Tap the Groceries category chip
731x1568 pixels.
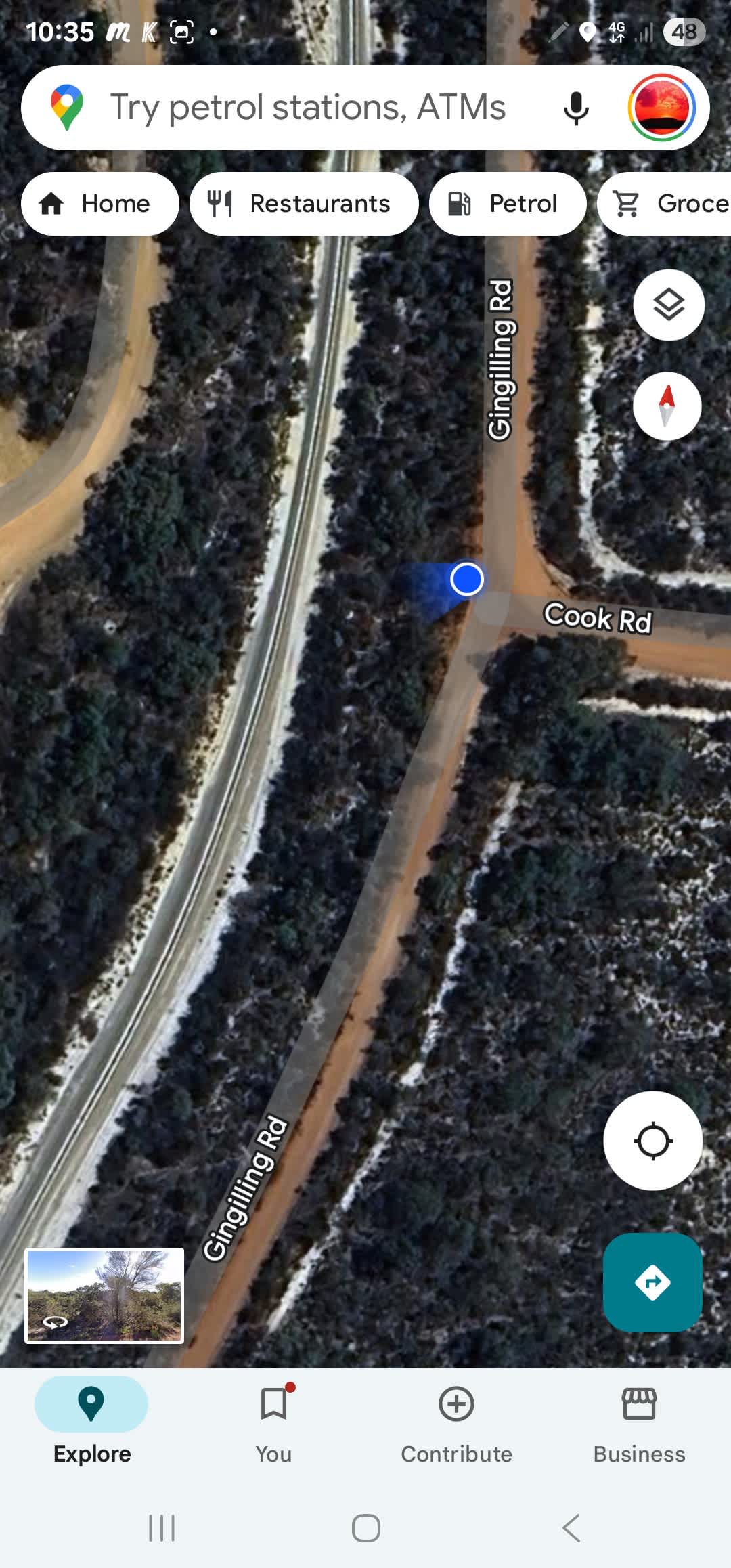677,203
